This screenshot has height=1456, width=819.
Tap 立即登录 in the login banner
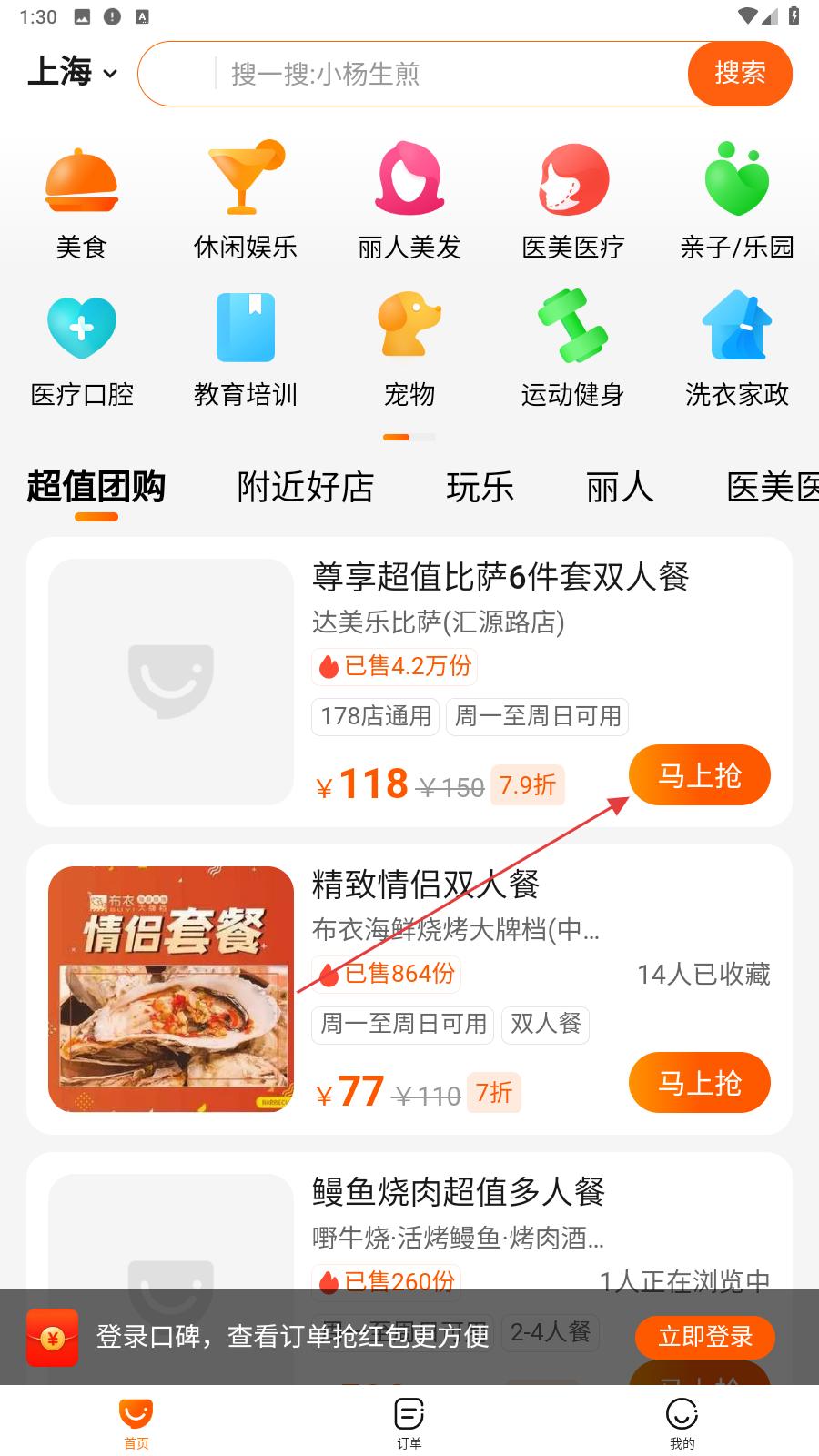705,1336
